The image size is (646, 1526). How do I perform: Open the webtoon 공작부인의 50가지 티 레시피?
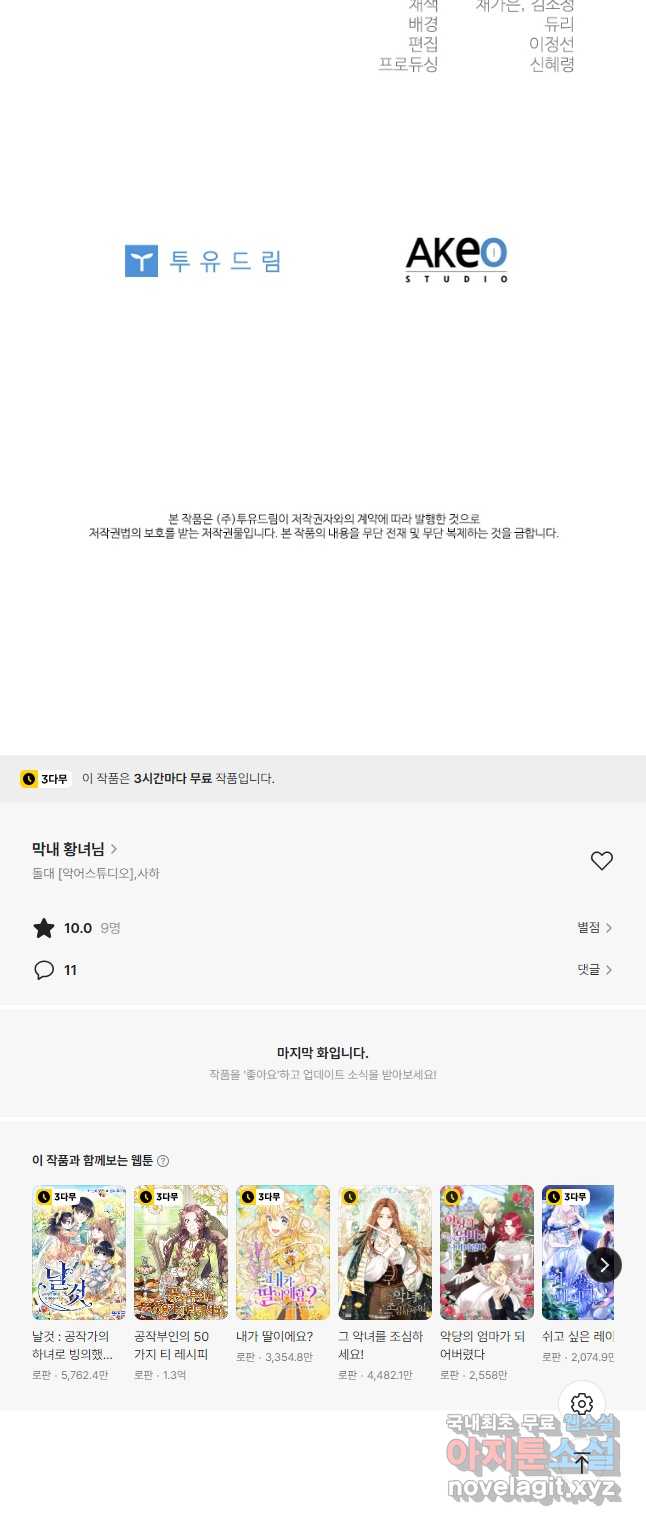point(181,1253)
